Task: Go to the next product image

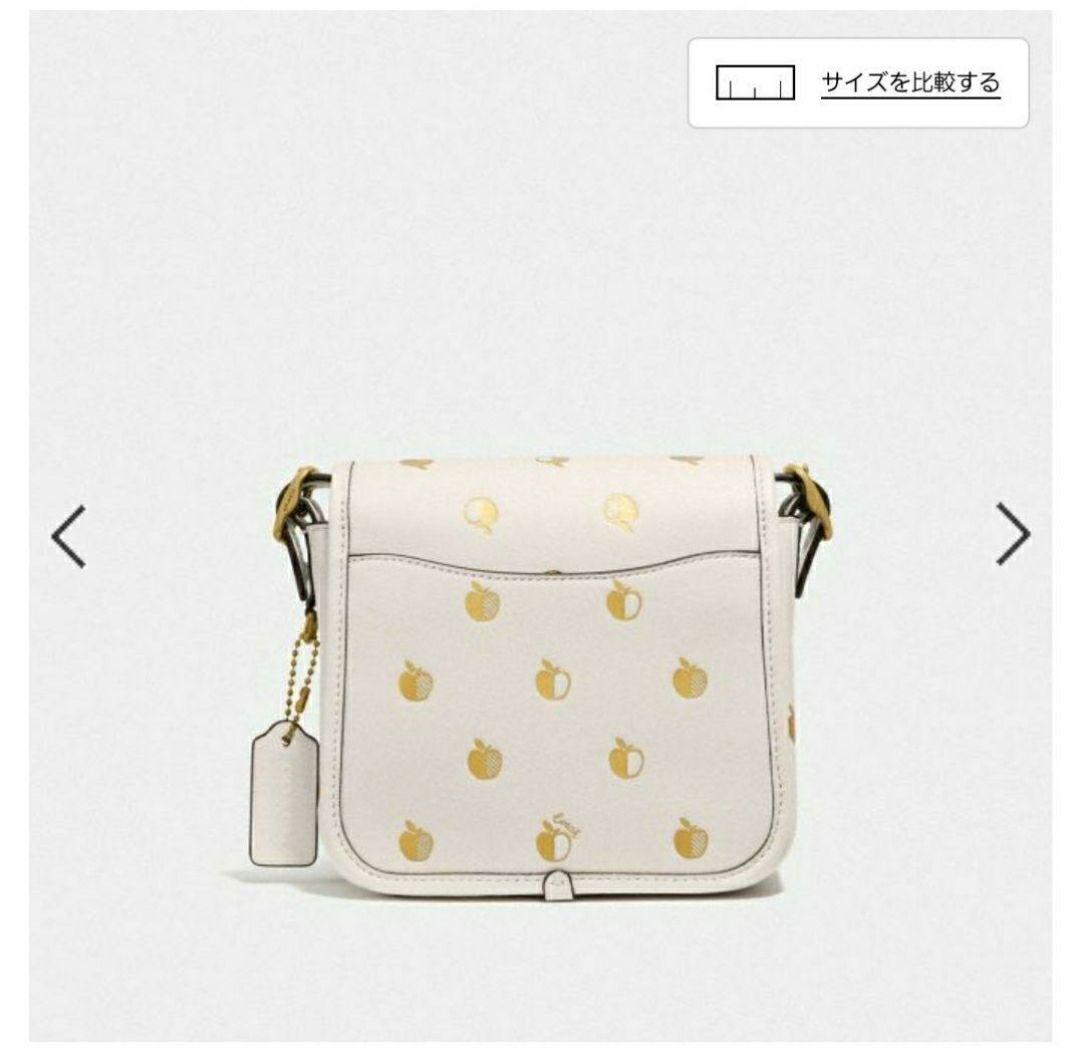Action: (x=1012, y=536)
